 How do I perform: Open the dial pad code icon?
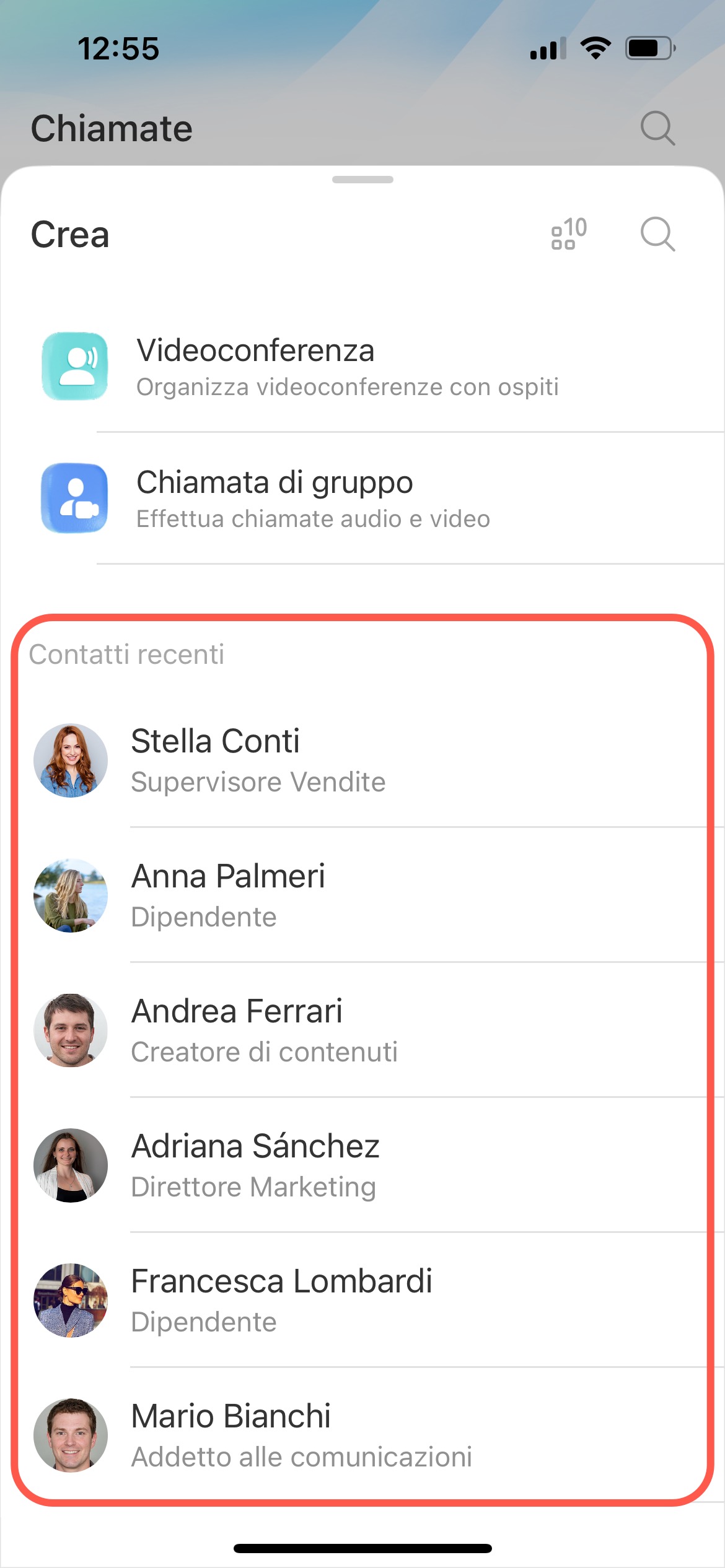(568, 234)
